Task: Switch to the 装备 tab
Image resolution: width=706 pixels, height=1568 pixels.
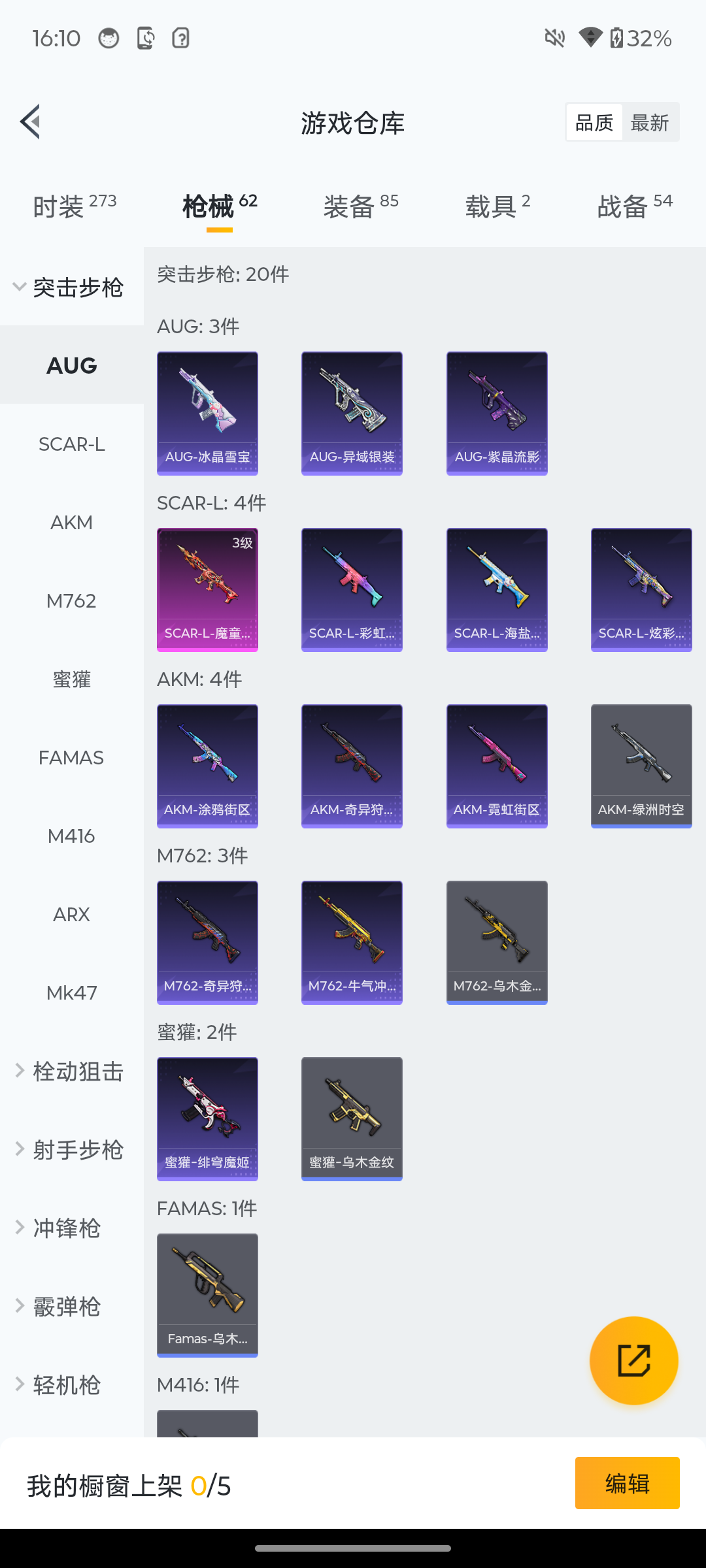Action: tap(360, 206)
